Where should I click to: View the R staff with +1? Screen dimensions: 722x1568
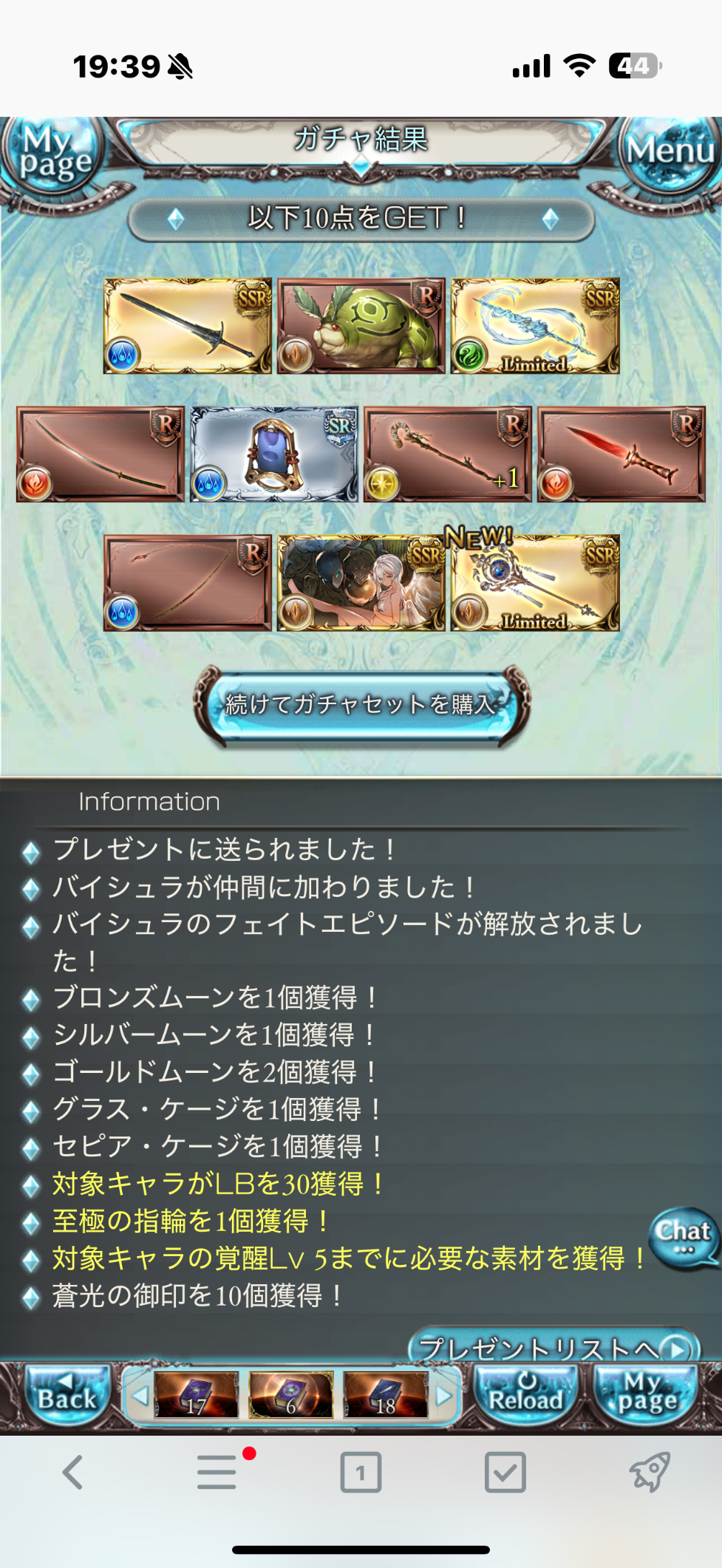click(x=448, y=454)
